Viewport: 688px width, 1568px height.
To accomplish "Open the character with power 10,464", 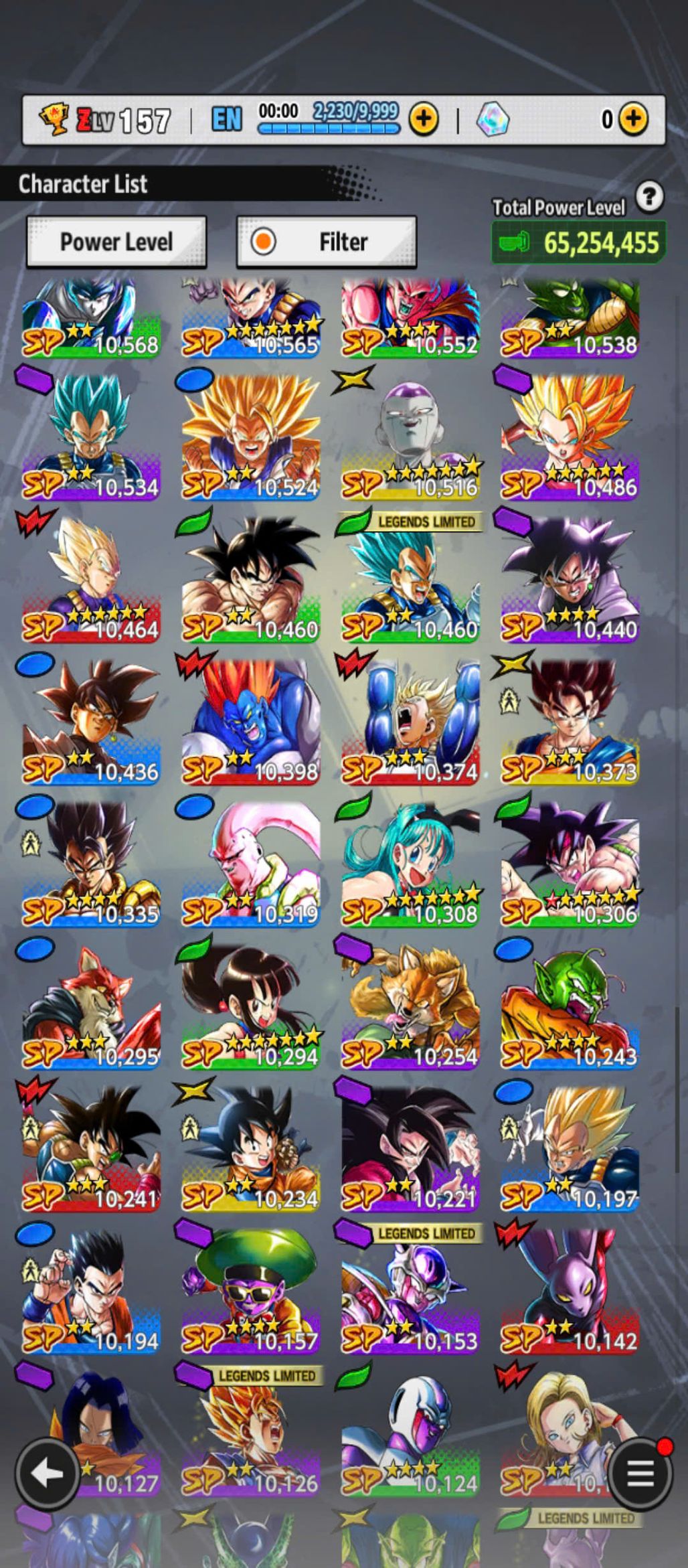I will [92, 580].
